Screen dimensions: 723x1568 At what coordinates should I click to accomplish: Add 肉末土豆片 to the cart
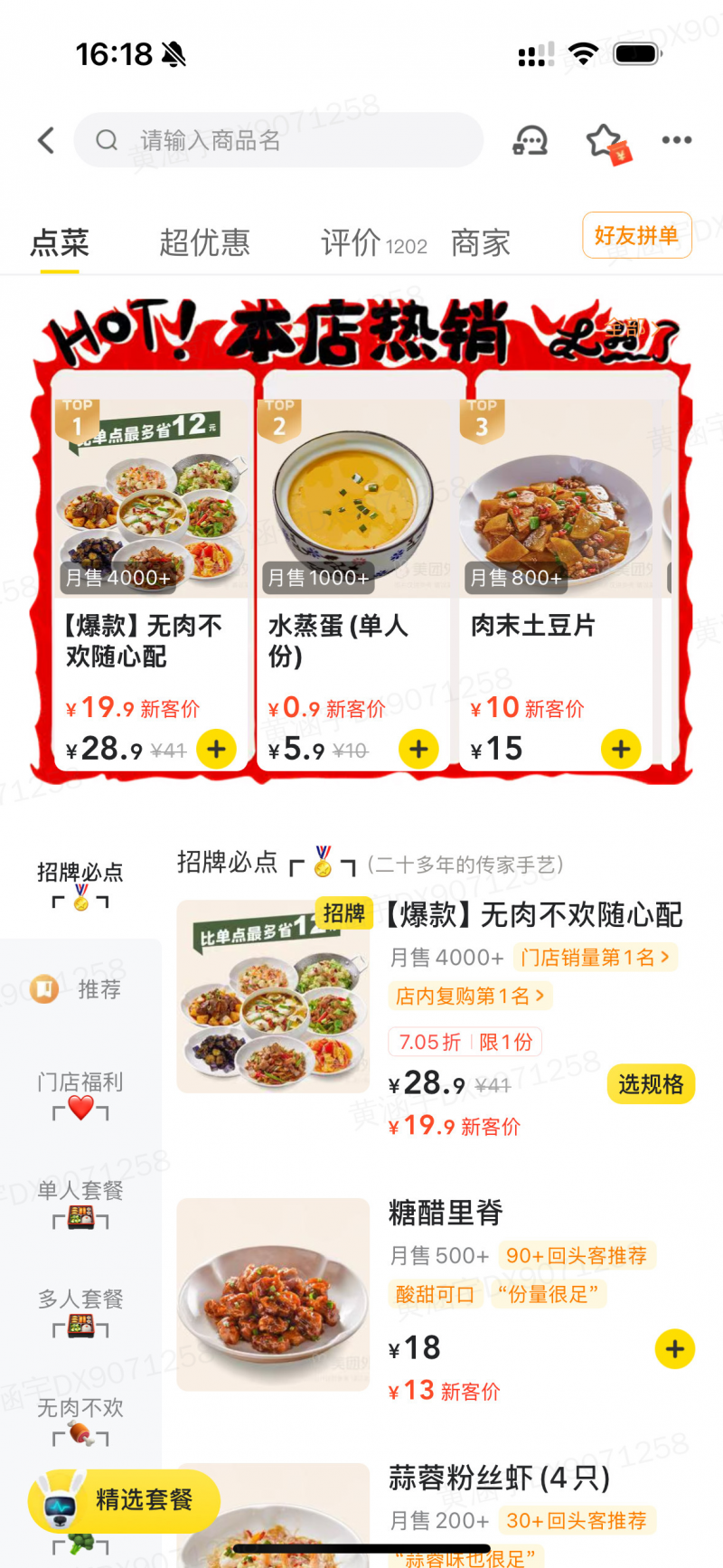(621, 749)
